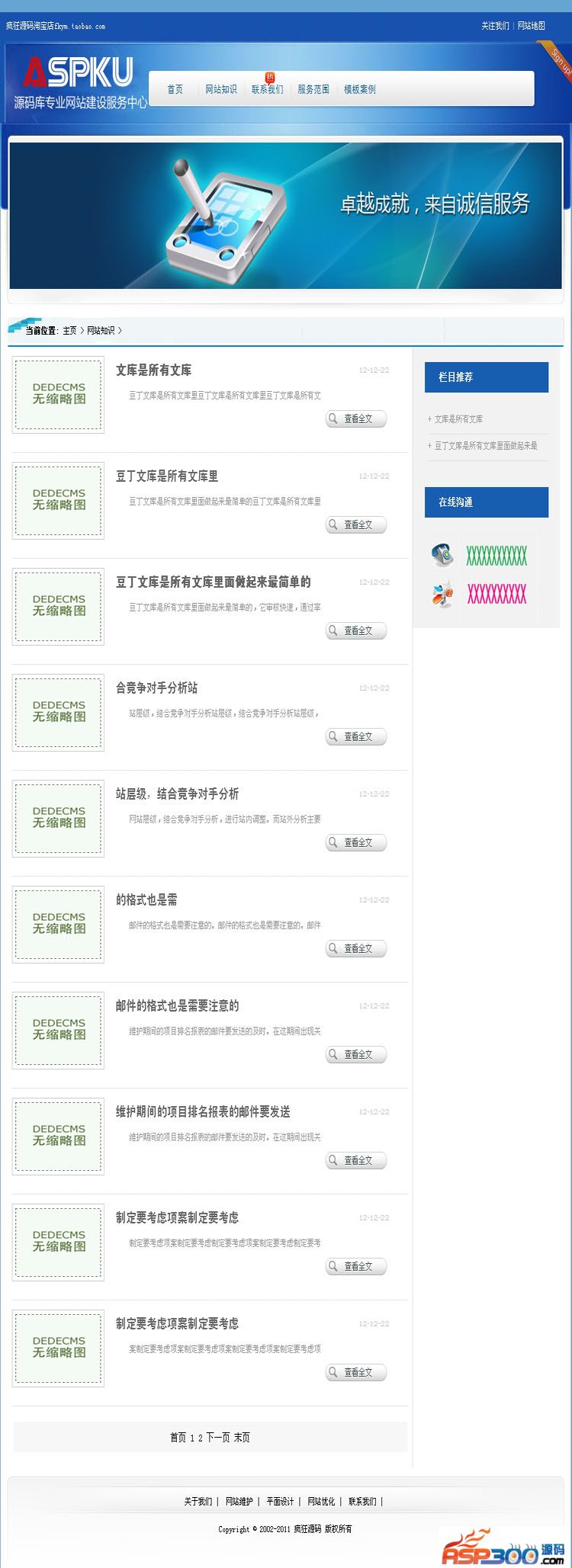Open sidebar recommendation 豆丁文库是所有文库里面做起来最

[x=486, y=446]
